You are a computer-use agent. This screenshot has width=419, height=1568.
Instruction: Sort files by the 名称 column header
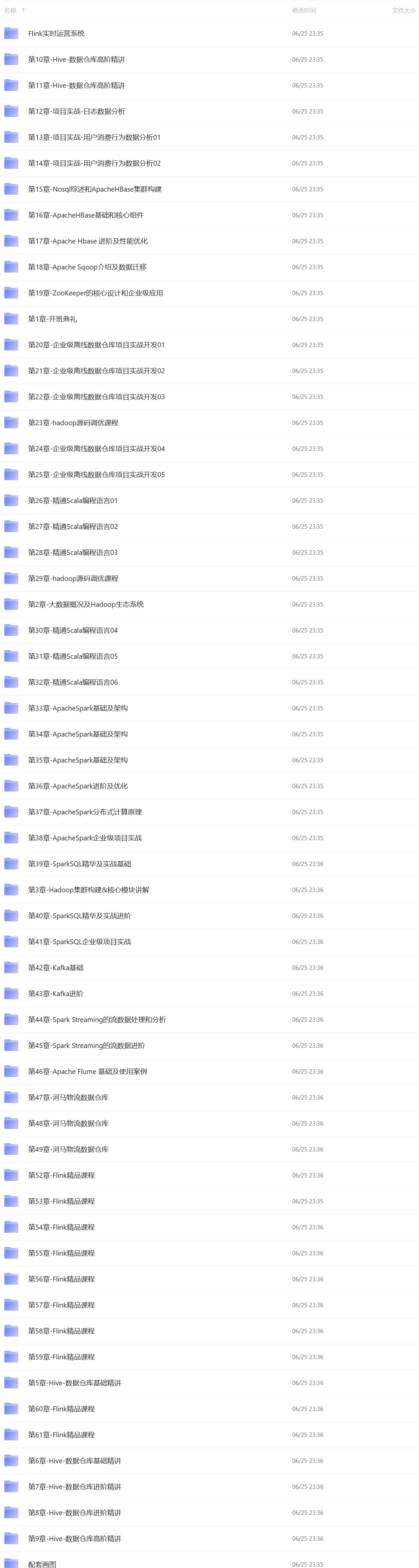coord(11,10)
